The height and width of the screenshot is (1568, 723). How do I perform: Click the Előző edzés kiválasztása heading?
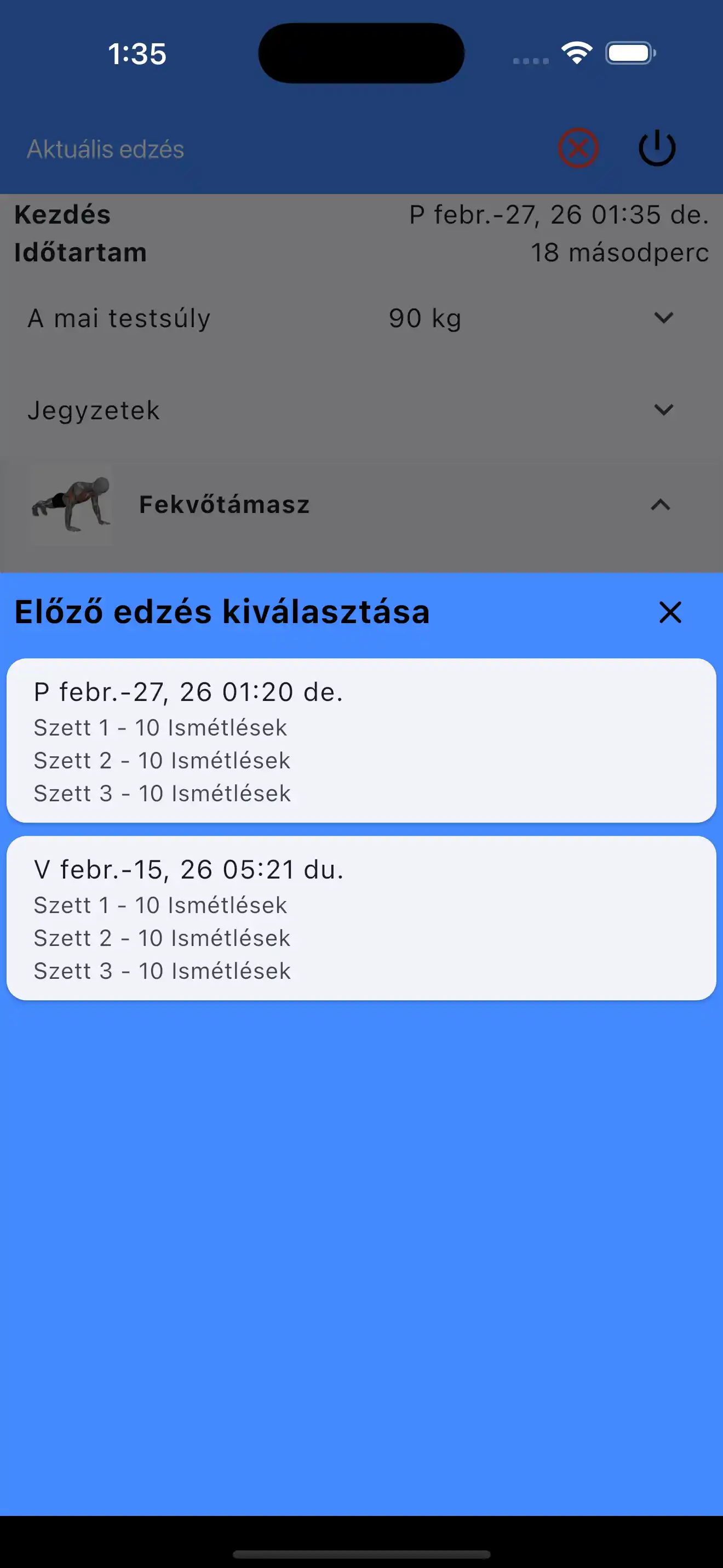tap(221, 612)
